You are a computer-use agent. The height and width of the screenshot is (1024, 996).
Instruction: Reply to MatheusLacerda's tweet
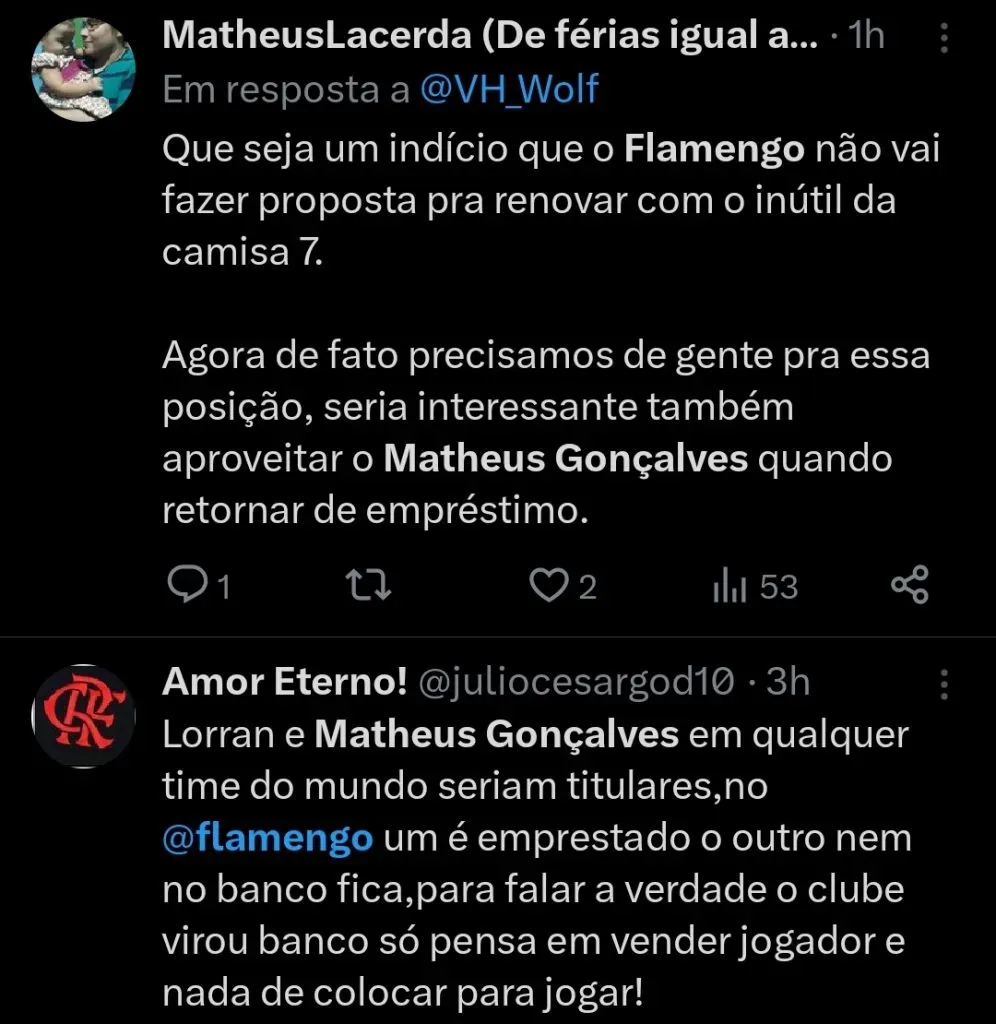tap(184, 586)
